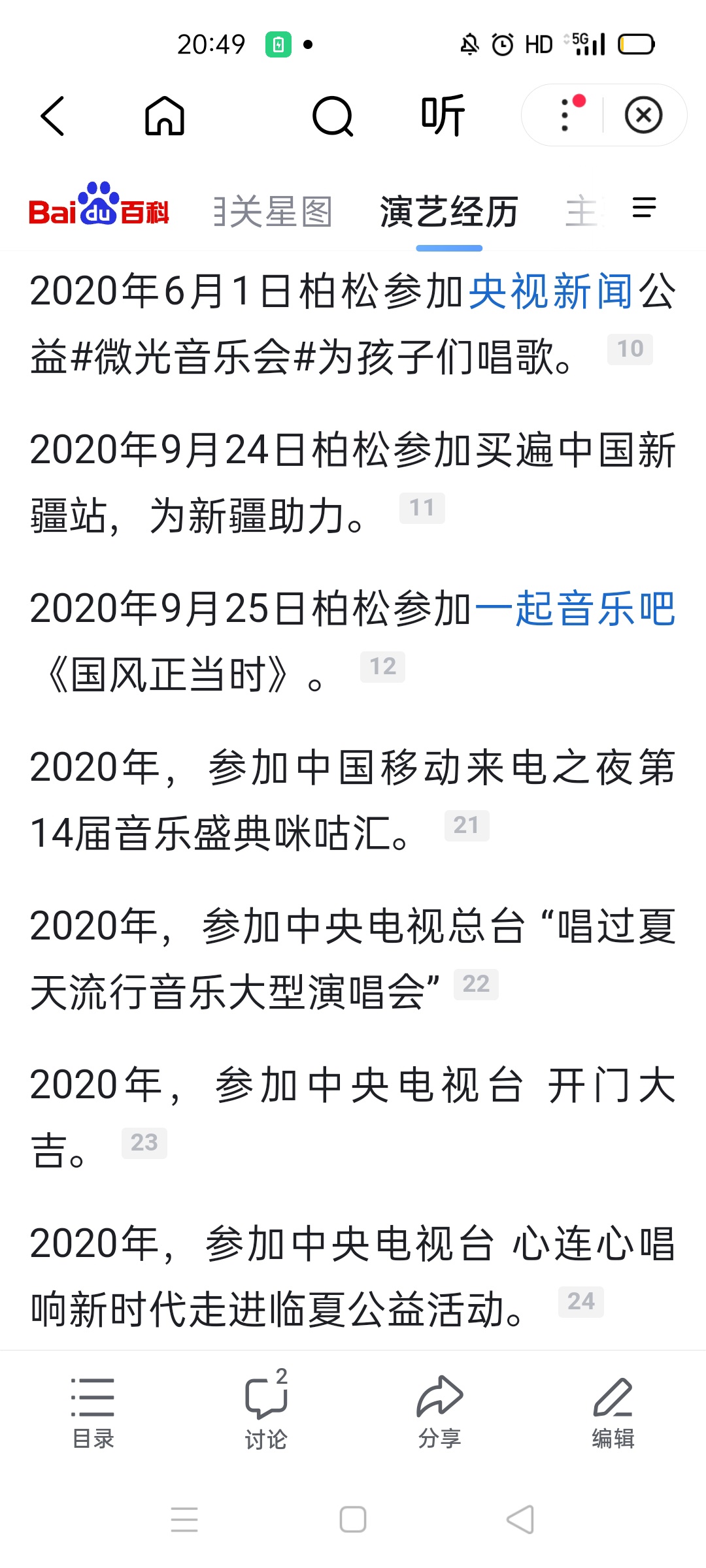Open the 央视新闻 link
The height and width of the screenshot is (1568, 706).
550,291
